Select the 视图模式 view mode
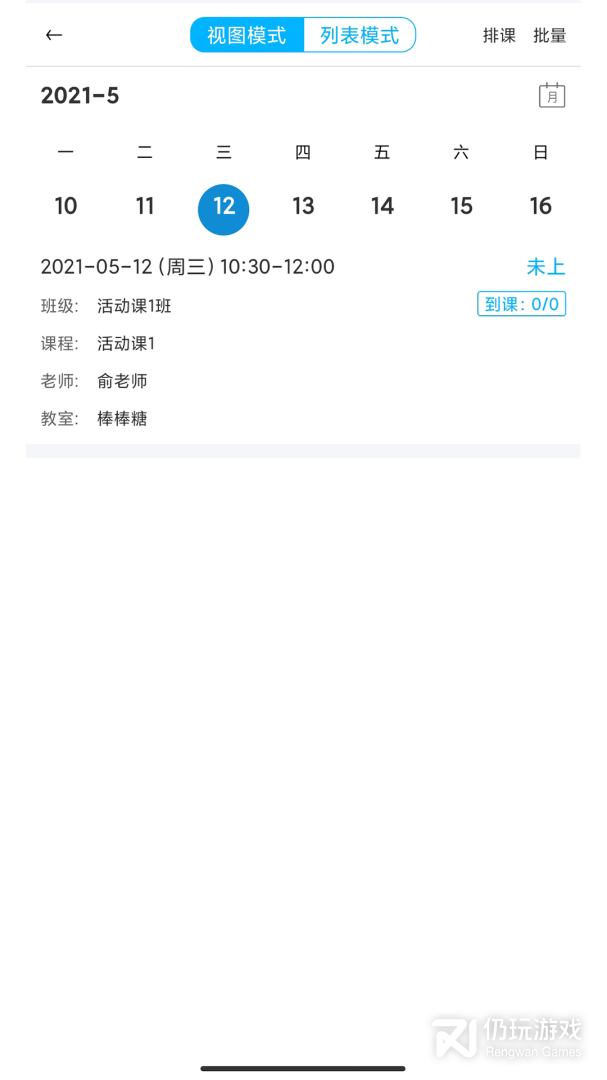 tap(247, 35)
